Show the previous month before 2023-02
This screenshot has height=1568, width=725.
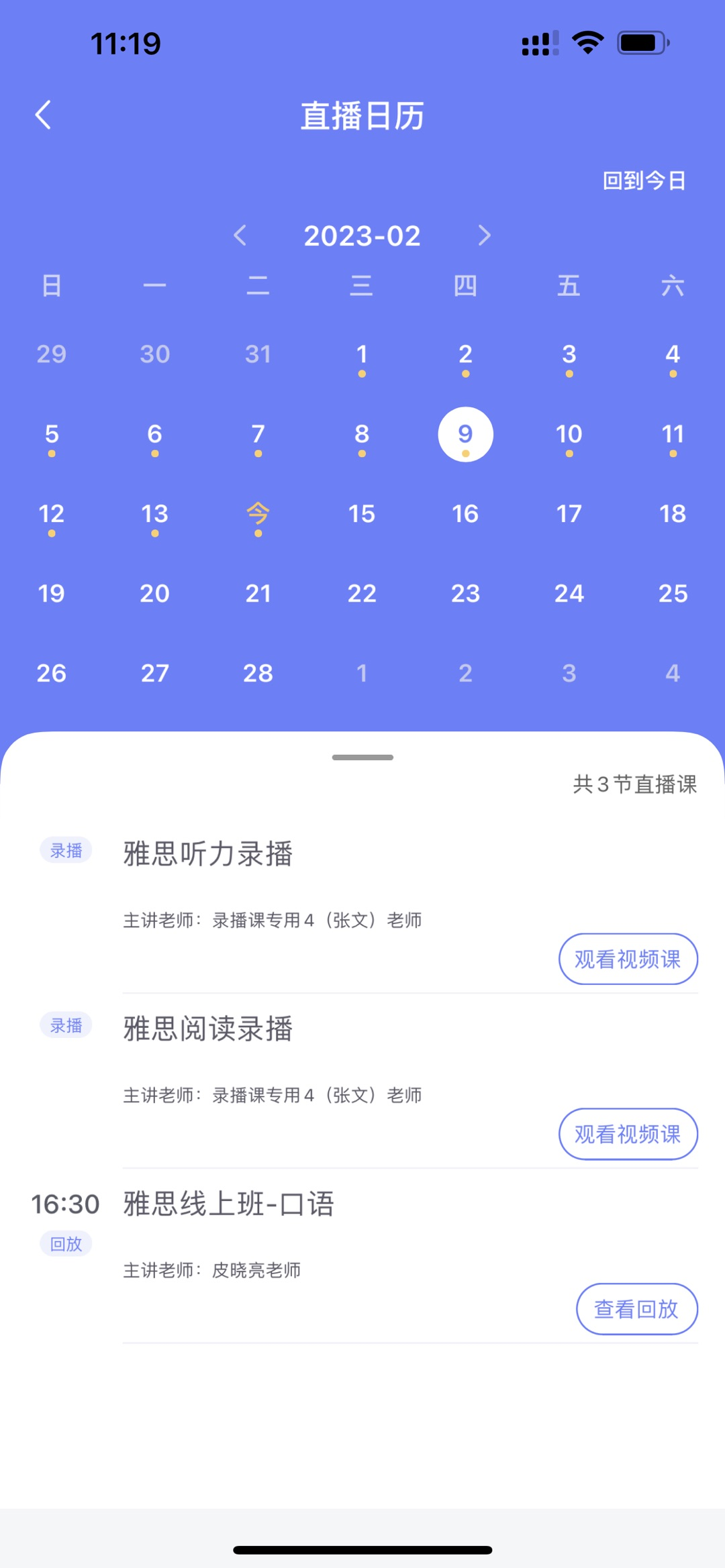(240, 236)
